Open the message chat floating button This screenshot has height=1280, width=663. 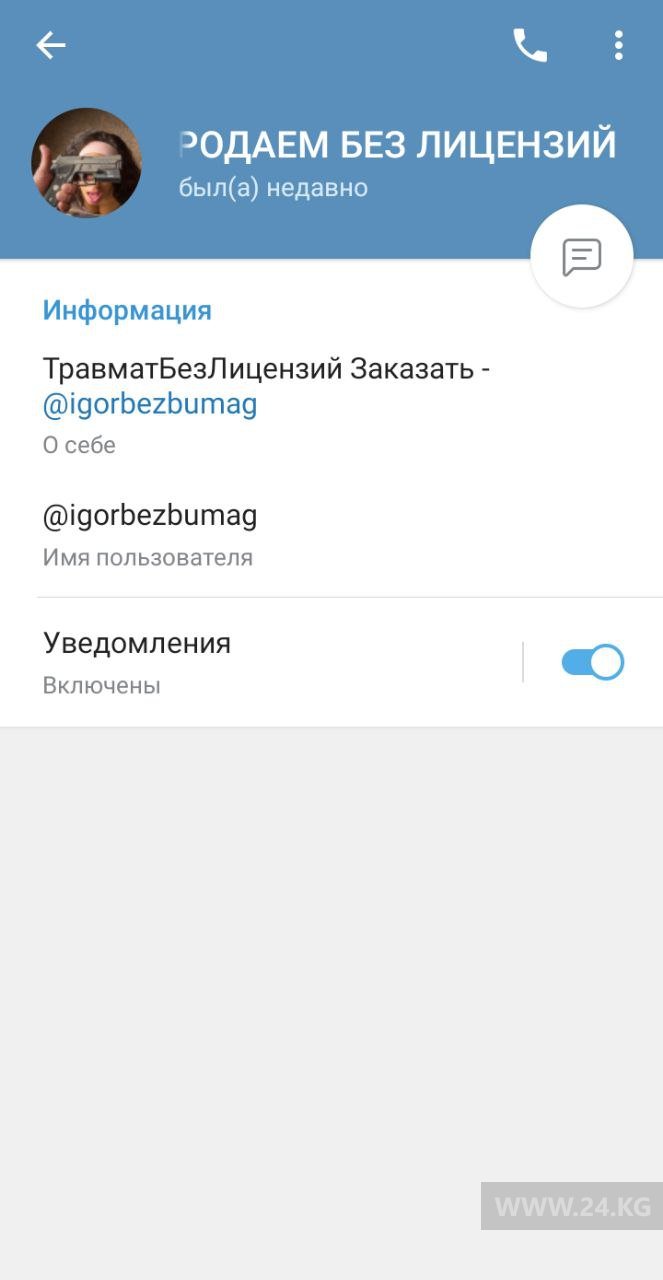tap(582, 257)
